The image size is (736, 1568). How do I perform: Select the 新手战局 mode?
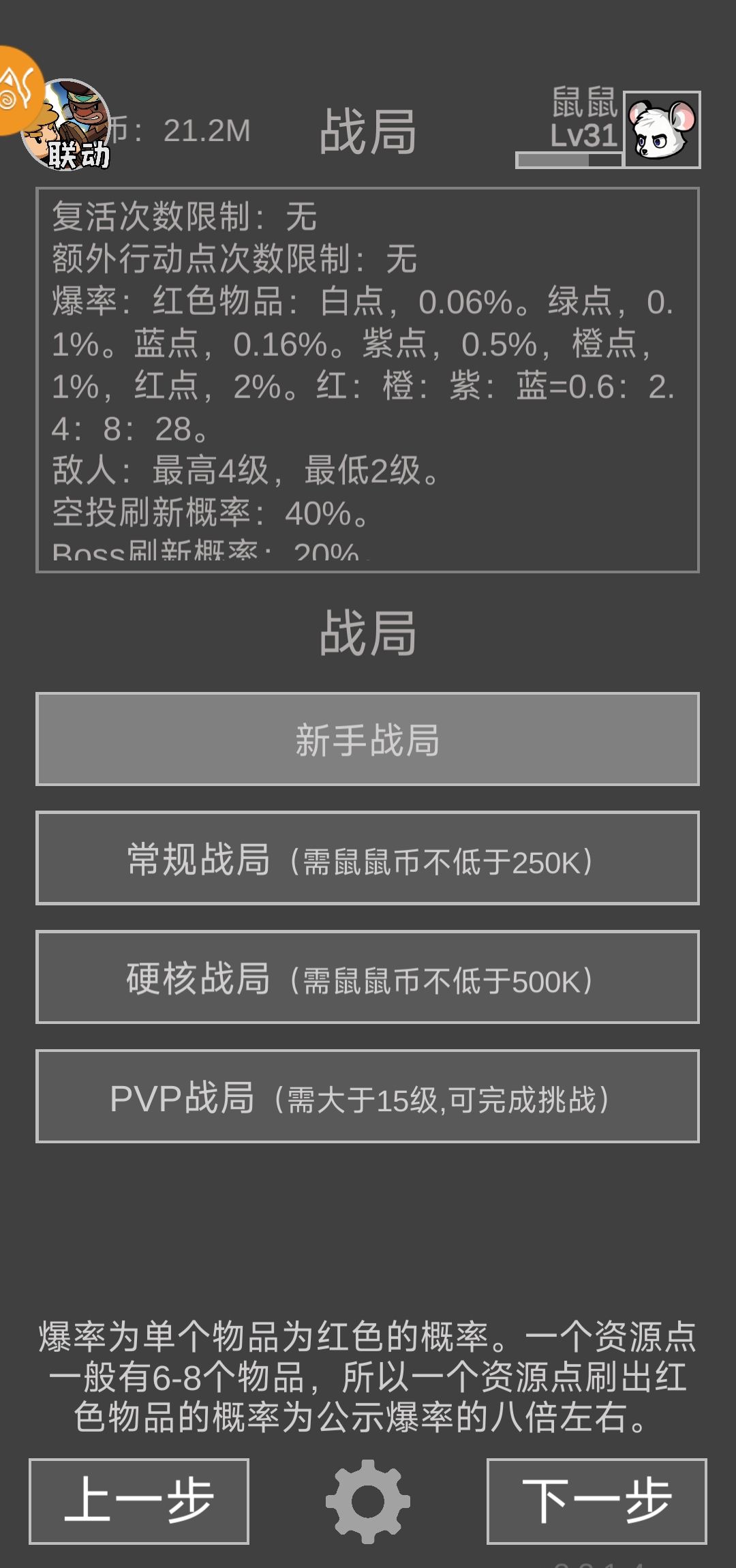(367, 739)
